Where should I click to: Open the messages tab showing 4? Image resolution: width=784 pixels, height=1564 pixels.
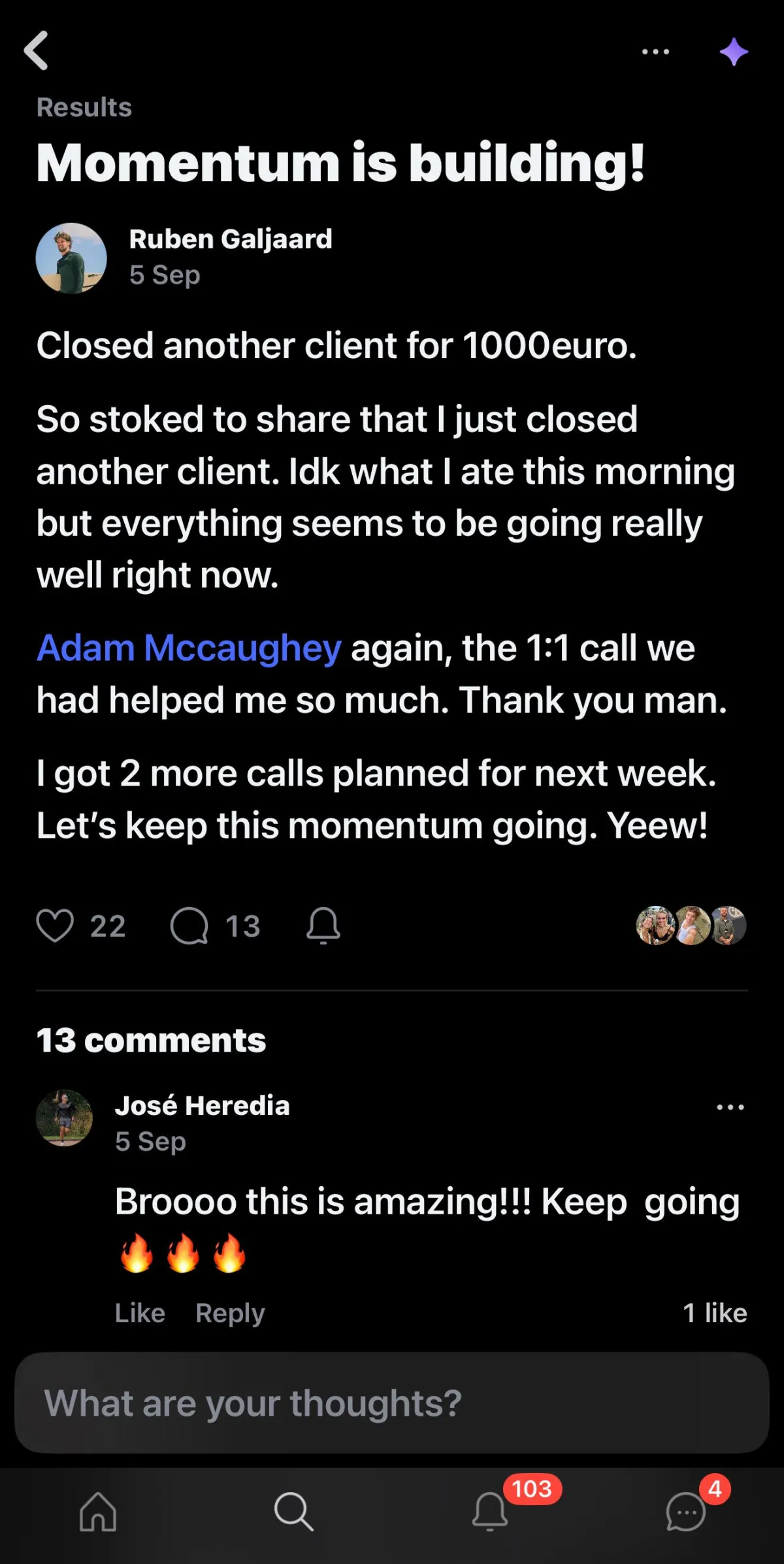(x=686, y=1512)
